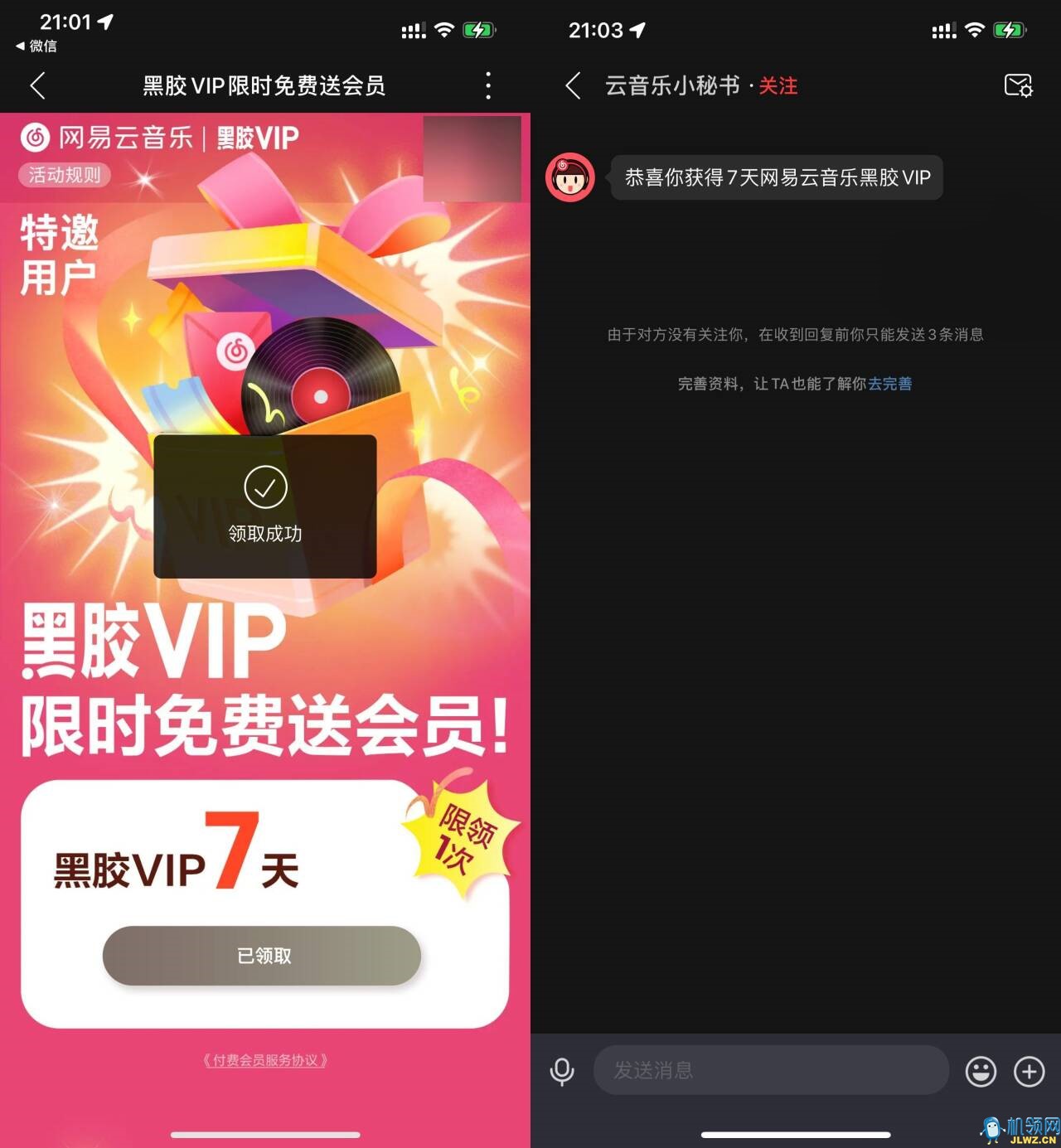Open the message settings icon in the chat header

[x=1018, y=85]
